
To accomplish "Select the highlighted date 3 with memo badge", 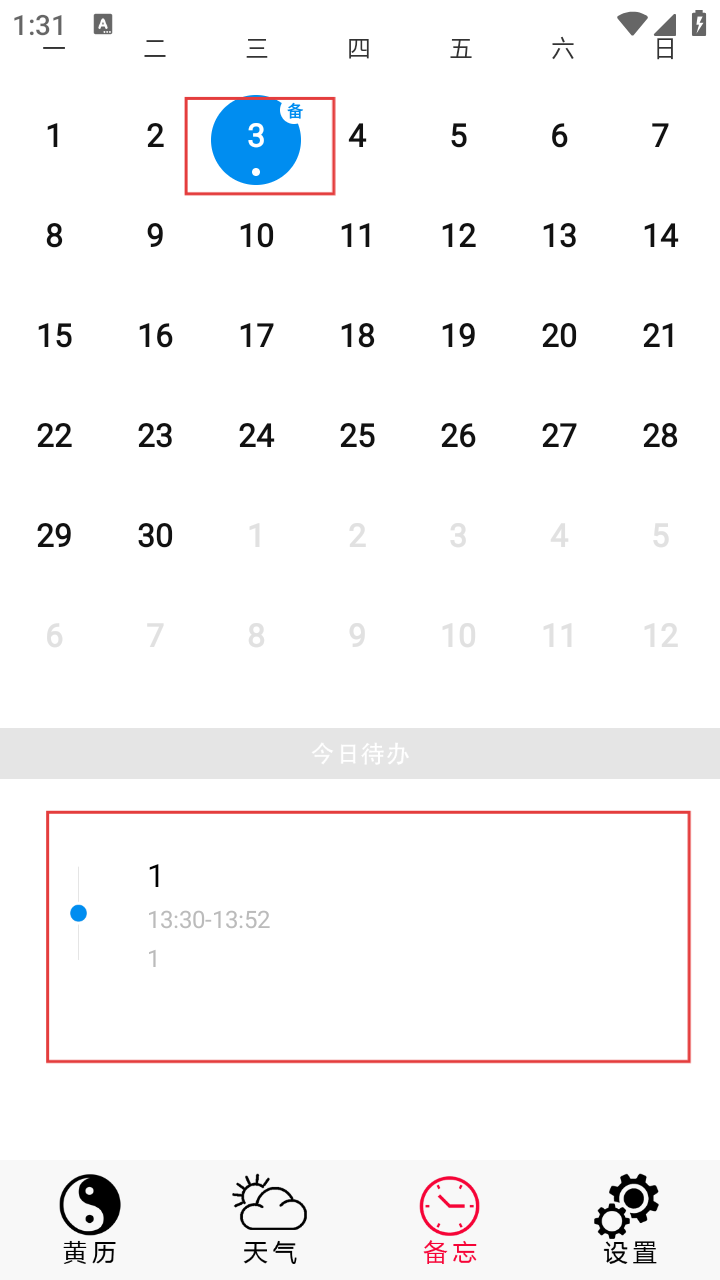I will tap(256, 140).
